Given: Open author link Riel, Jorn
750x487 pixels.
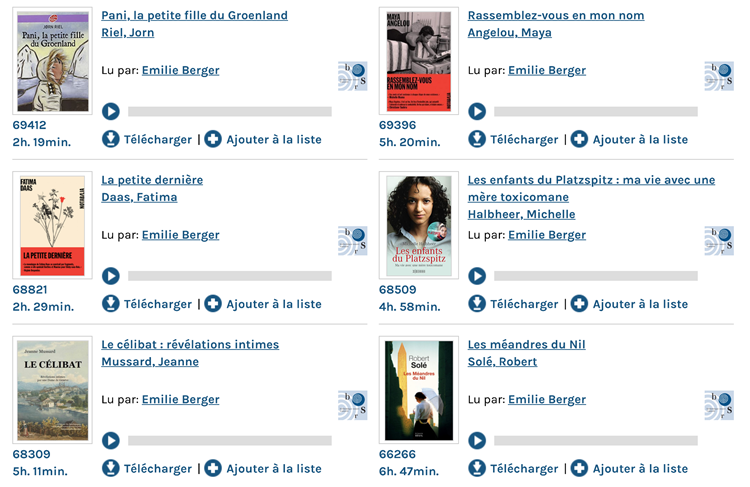Looking at the screenshot, I should click(x=128, y=33).
